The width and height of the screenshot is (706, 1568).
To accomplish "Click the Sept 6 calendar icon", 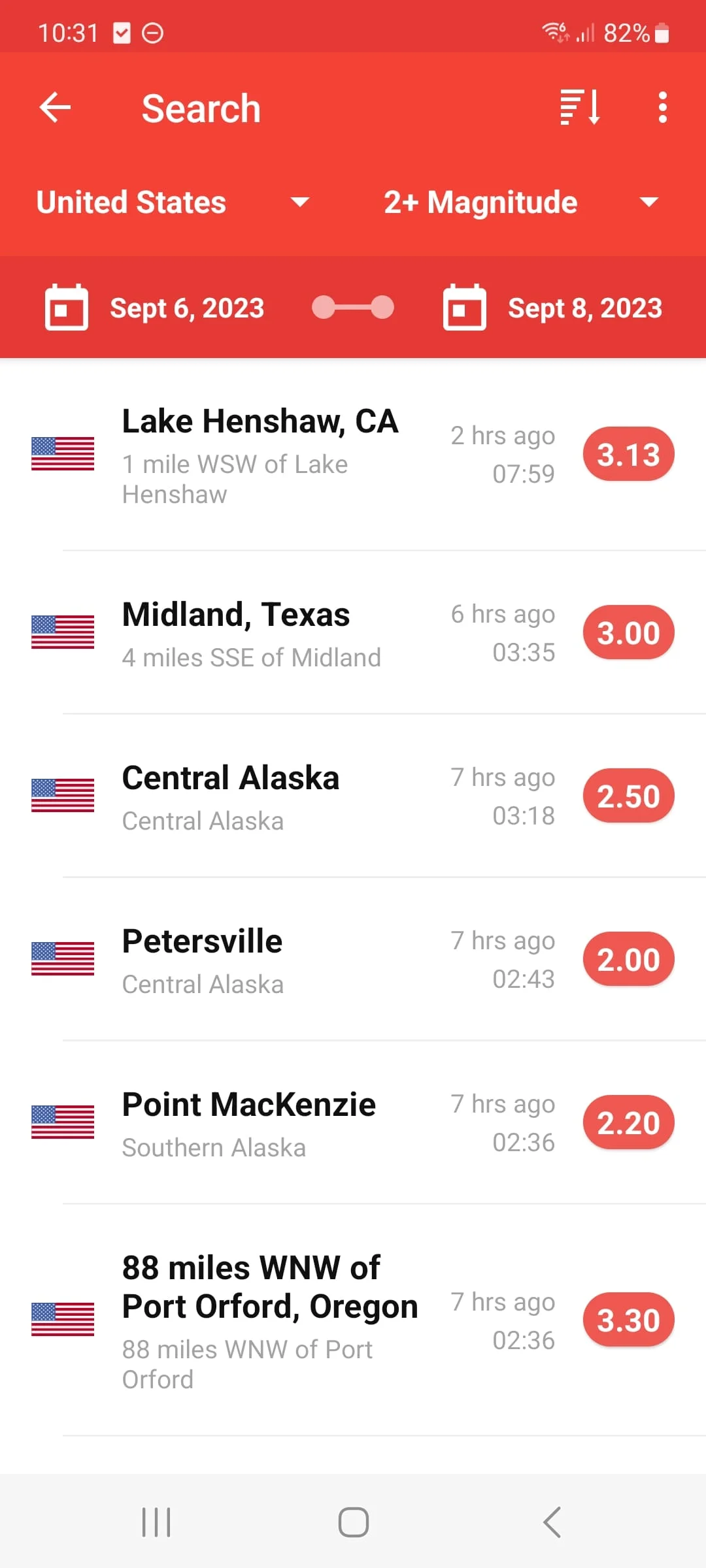I will [x=65, y=307].
